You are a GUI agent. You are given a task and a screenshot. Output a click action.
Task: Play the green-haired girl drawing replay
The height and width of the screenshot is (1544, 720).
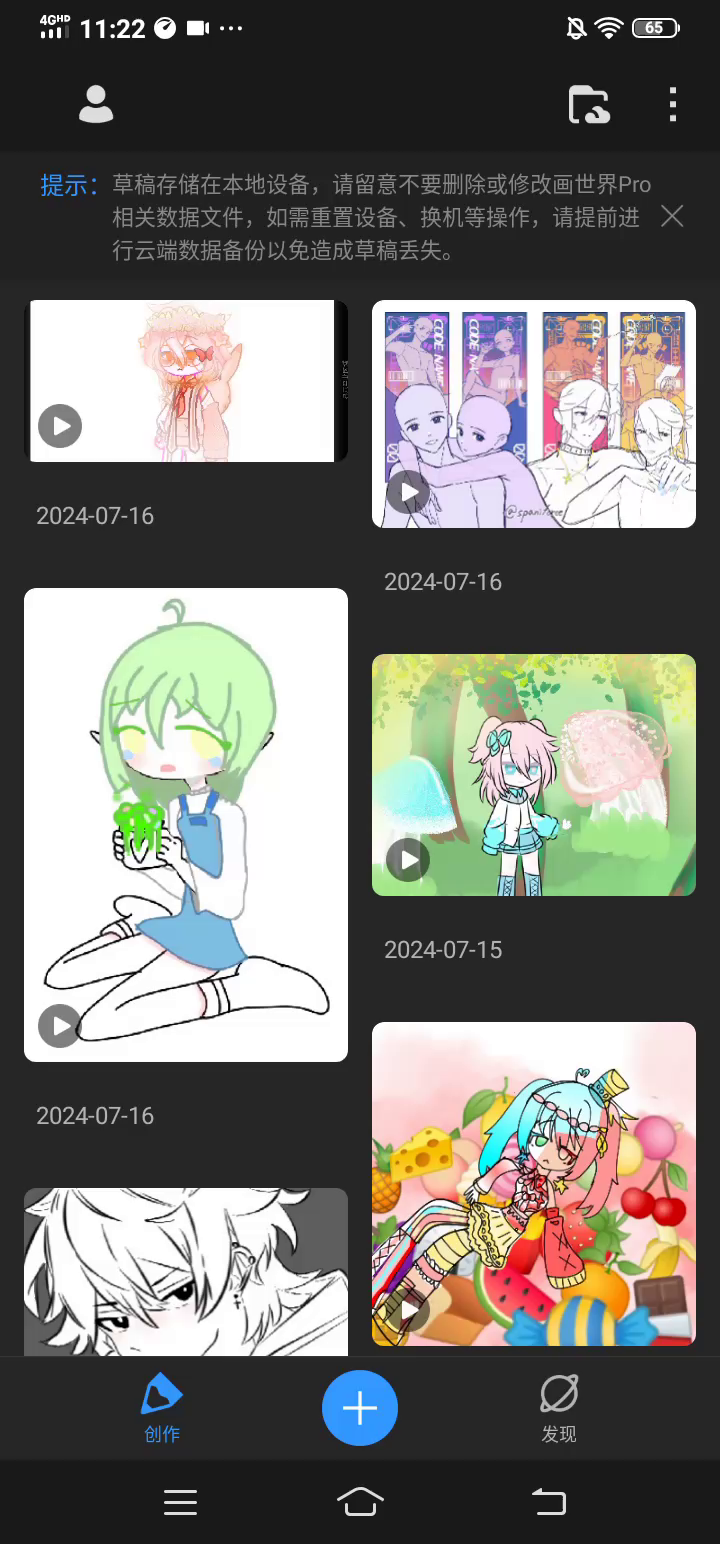pyautogui.click(x=60, y=1026)
